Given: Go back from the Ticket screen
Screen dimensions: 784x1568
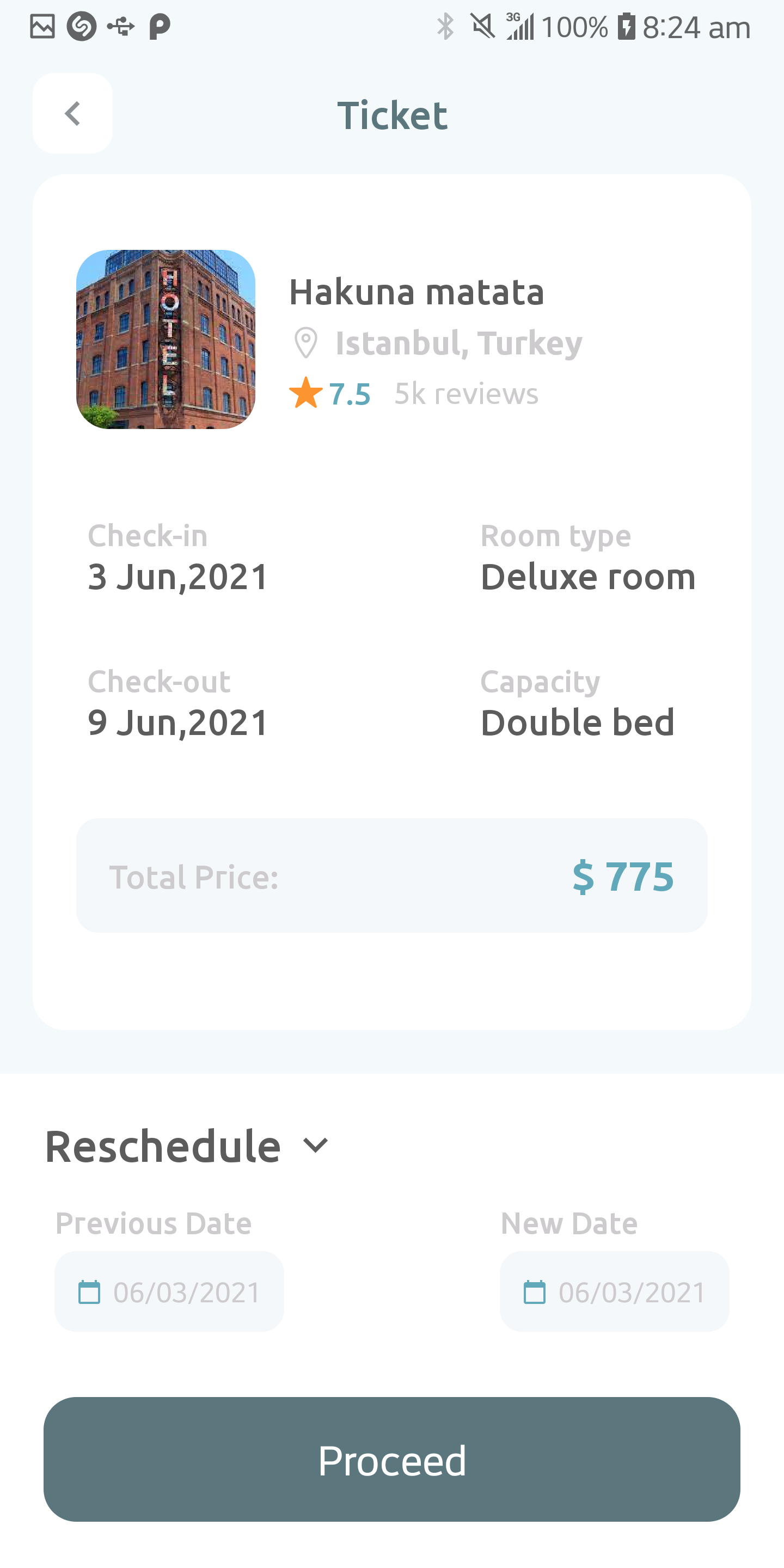Looking at the screenshot, I should pos(72,113).
